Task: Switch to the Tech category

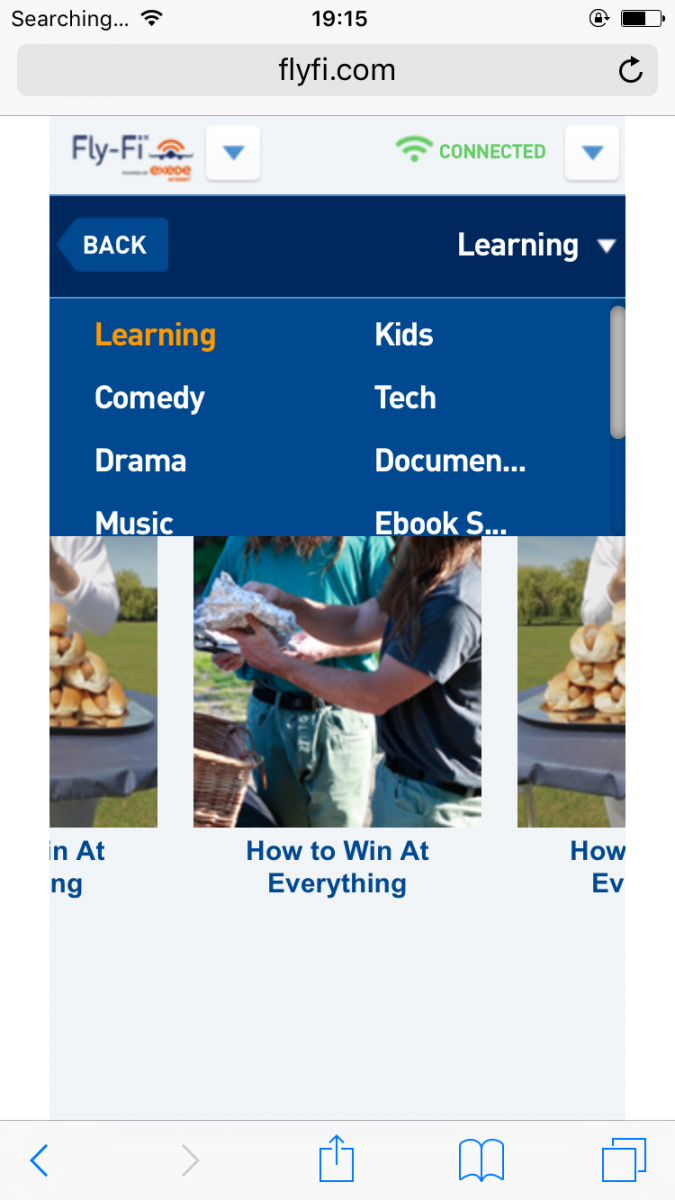Action: (405, 398)
